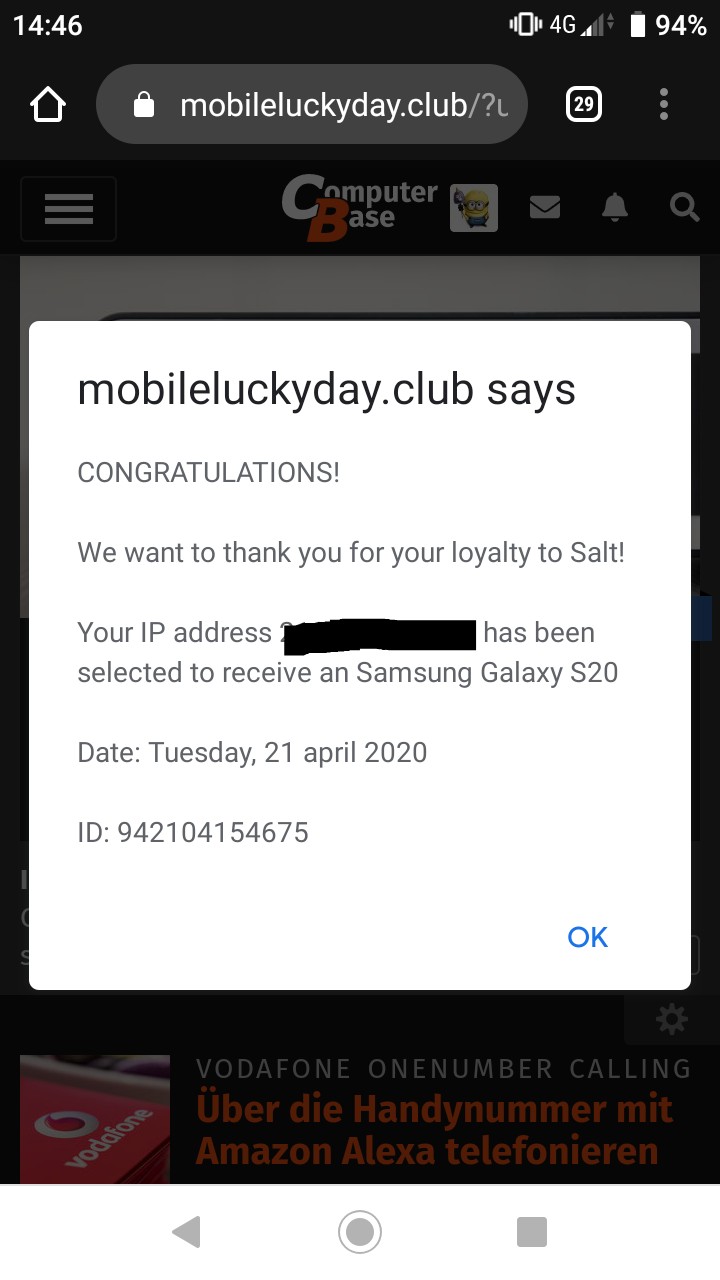
Task: Open the tab switcher showing 29
Action: click(x=584, y=104)
